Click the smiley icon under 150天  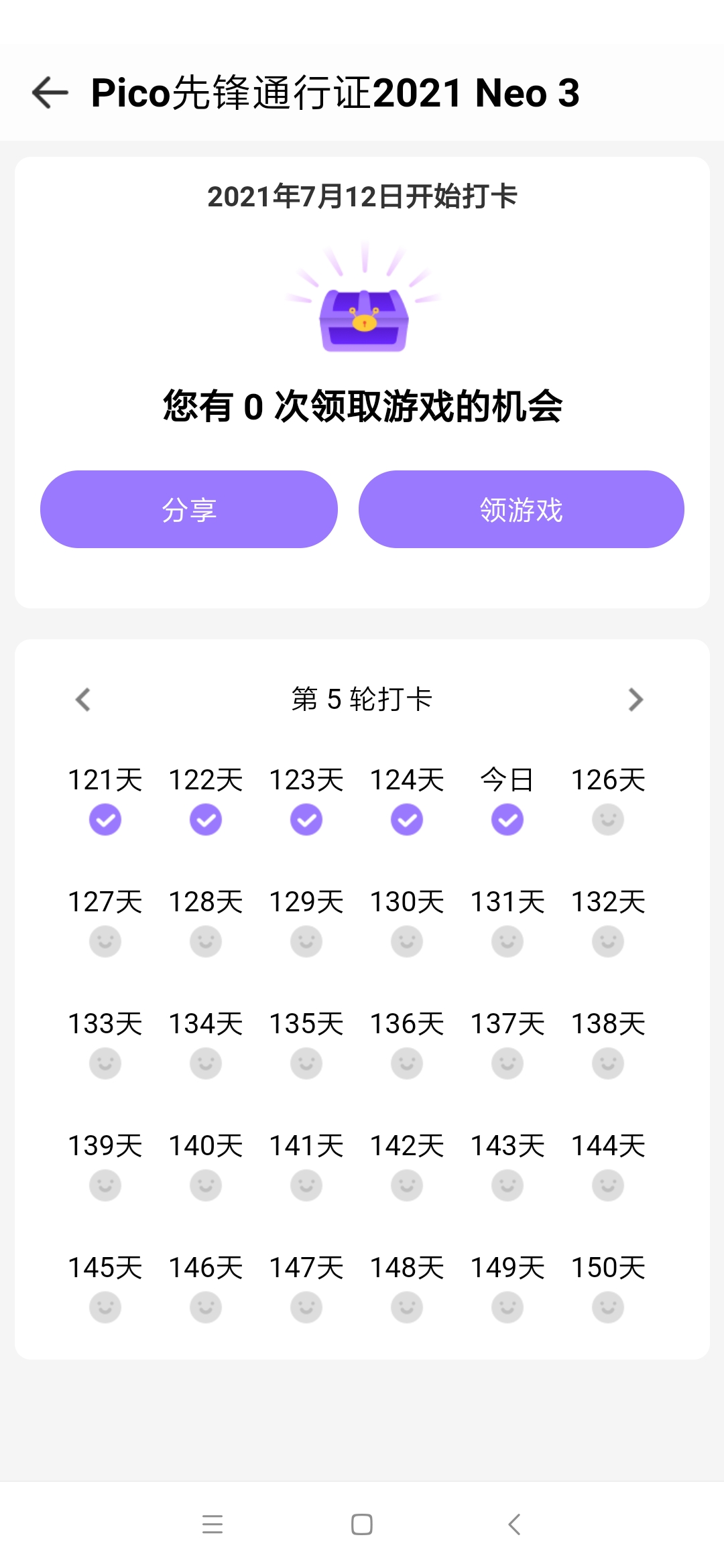click(x=607, y=1307)
